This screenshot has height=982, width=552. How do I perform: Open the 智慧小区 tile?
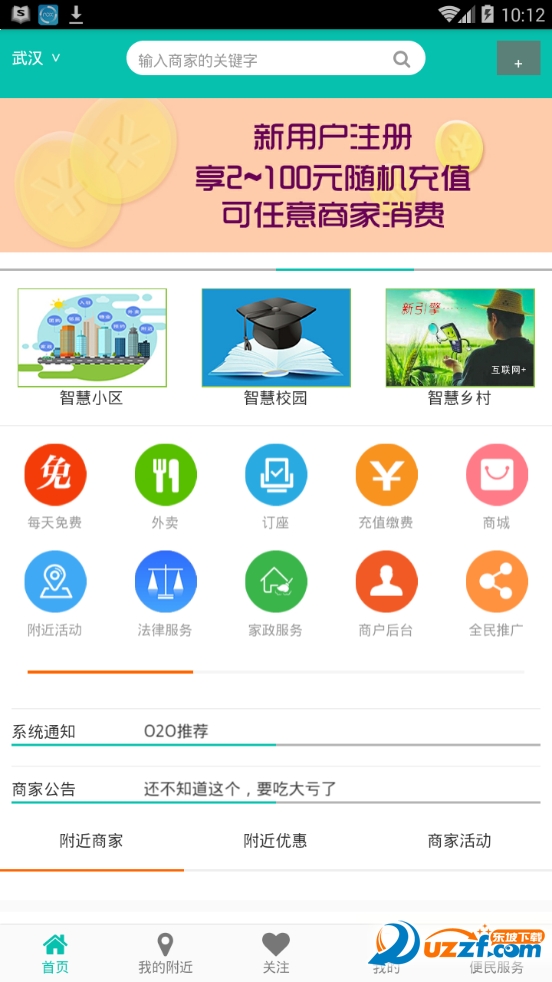(x=92, y=347)
